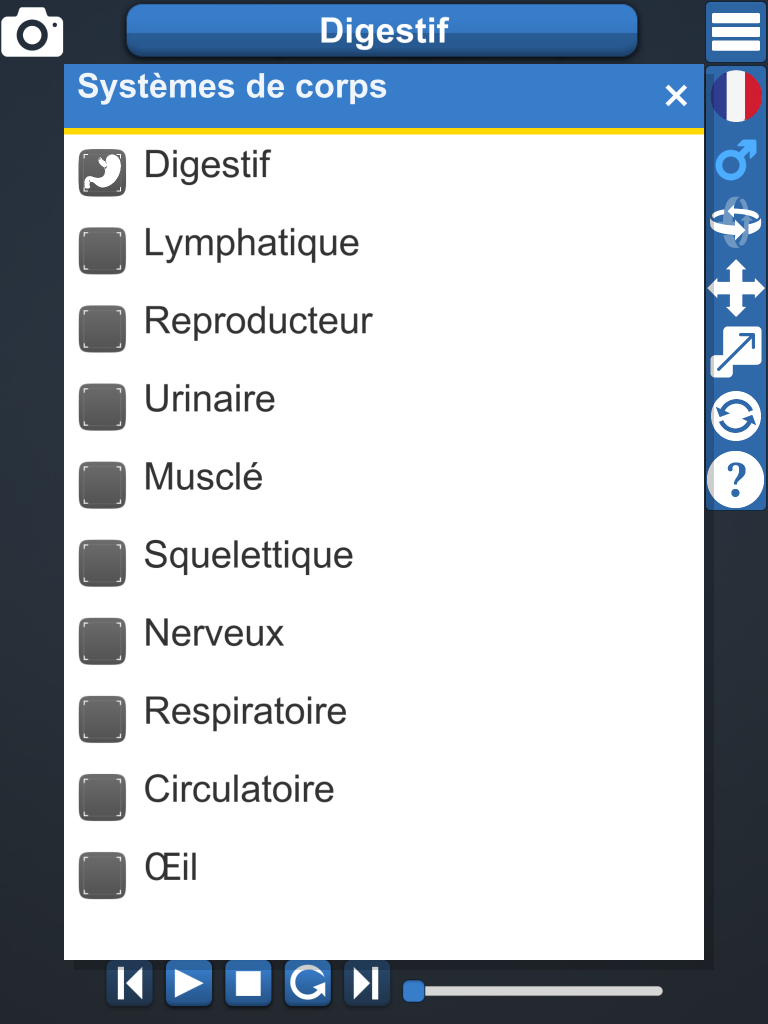The height and width of the screenshot is (1024, 768).
Task: Select the Squelettique system
Action: coord(103,562)
